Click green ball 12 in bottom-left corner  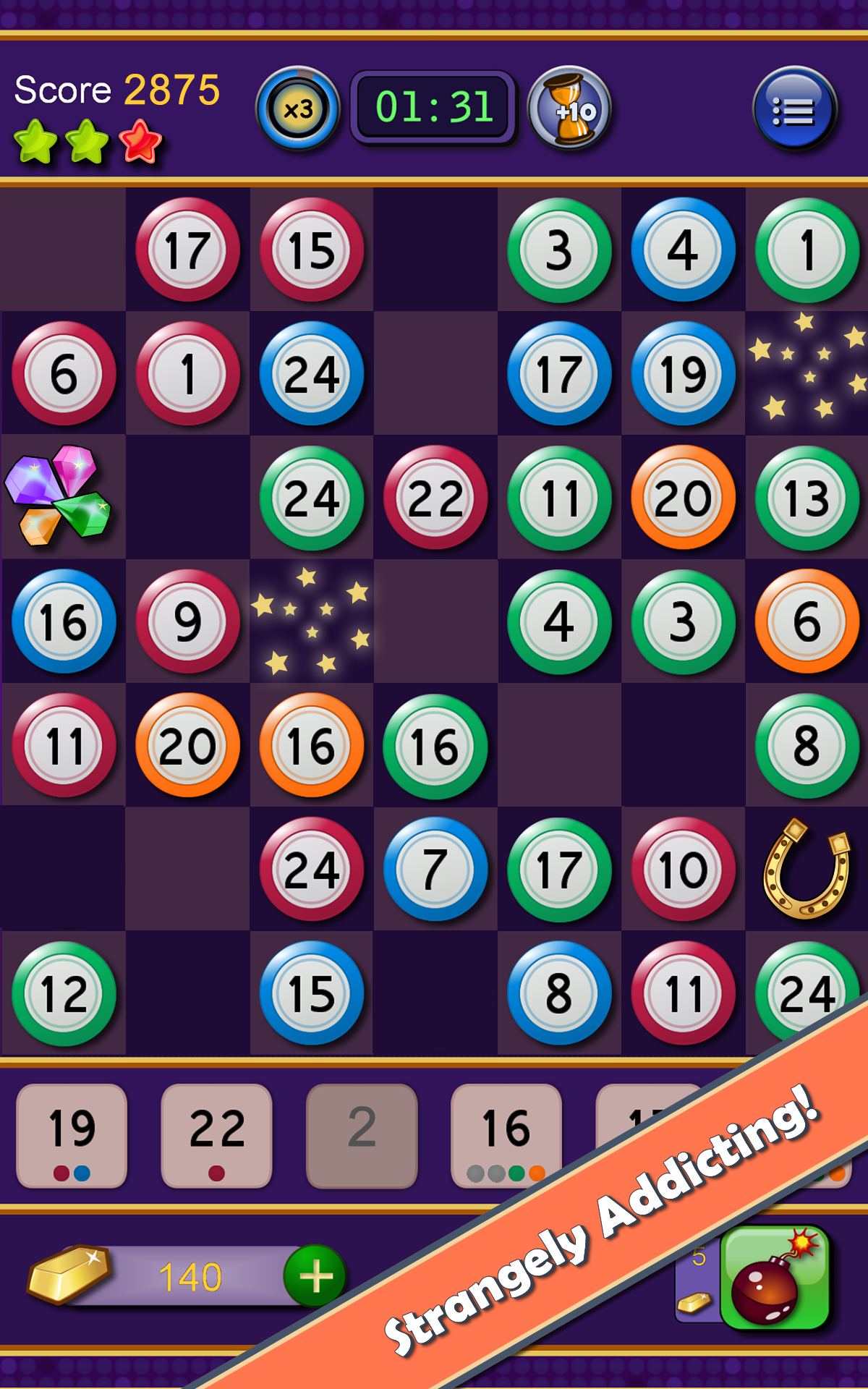[64, 993]
